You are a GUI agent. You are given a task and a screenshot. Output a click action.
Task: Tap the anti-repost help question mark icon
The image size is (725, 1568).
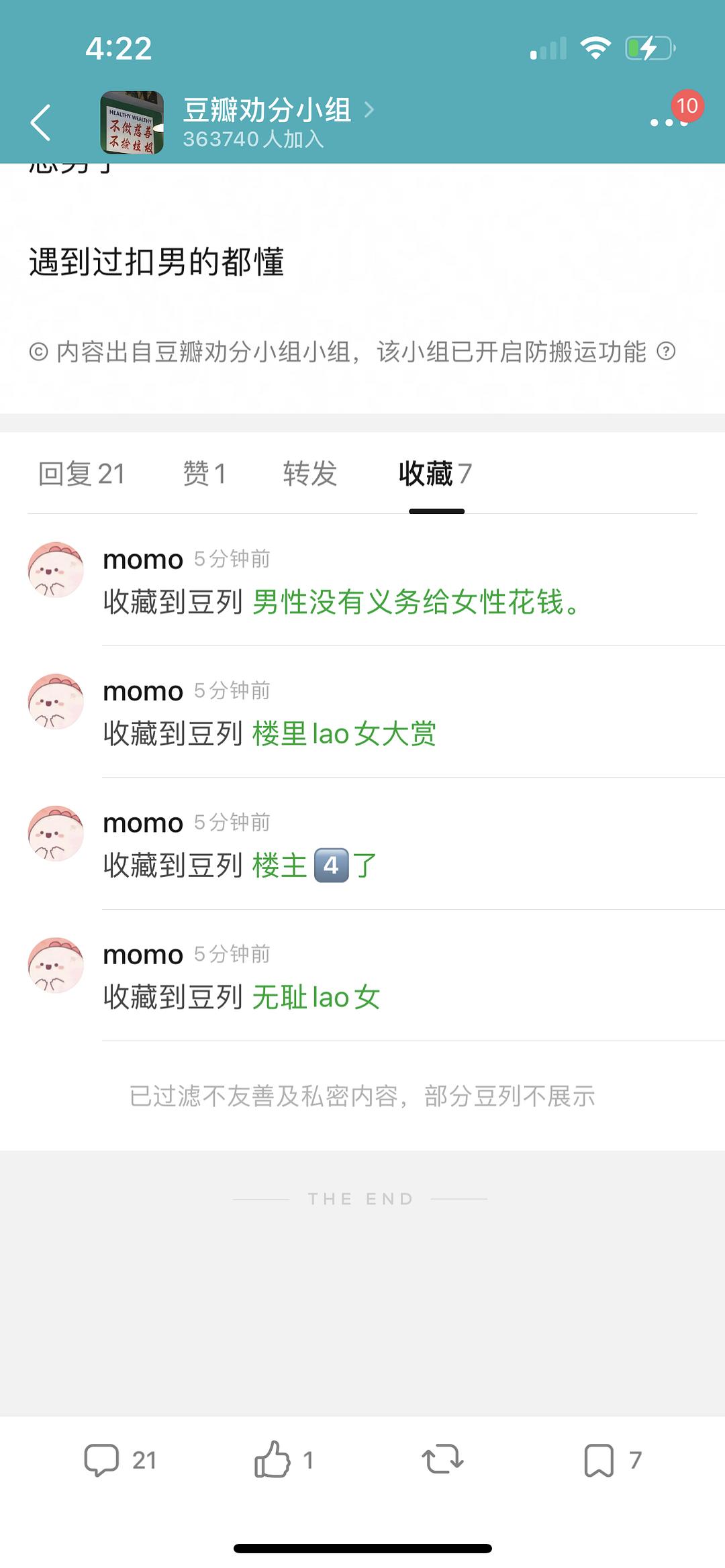click(x=666, y=351)
